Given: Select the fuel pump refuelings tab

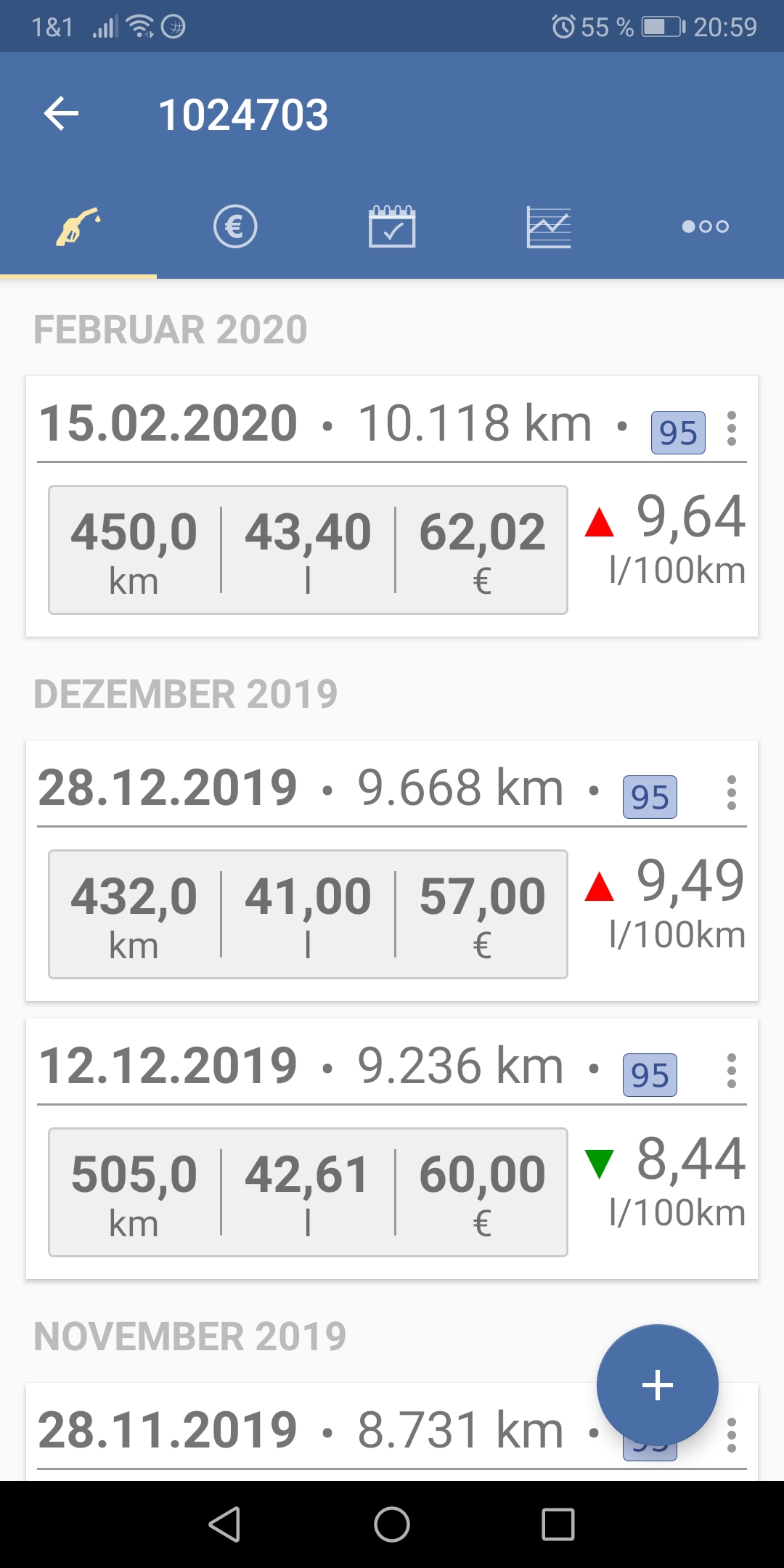Looking at the screenshot, I should 78,226.
